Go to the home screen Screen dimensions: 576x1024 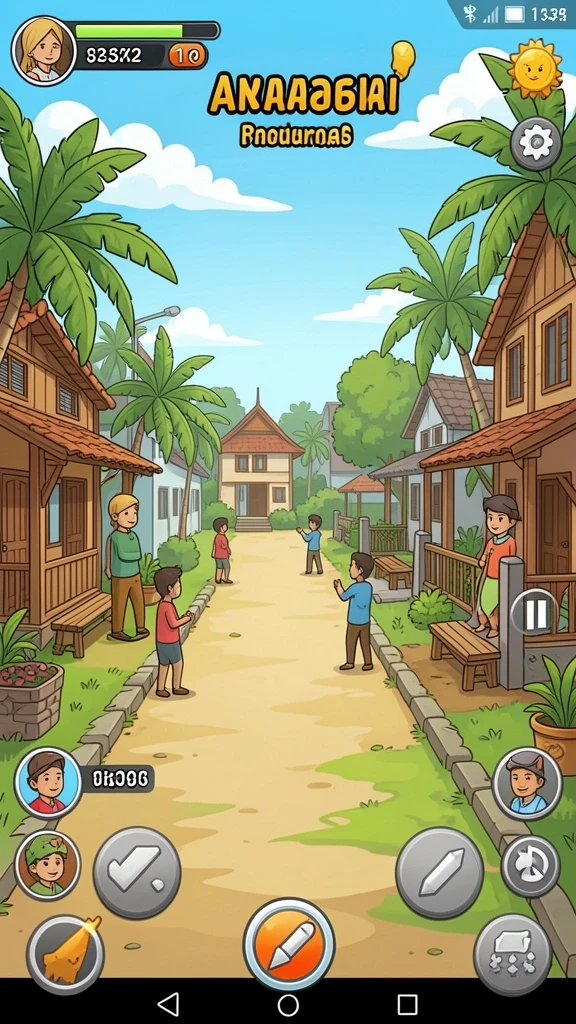pos(288,1004)
